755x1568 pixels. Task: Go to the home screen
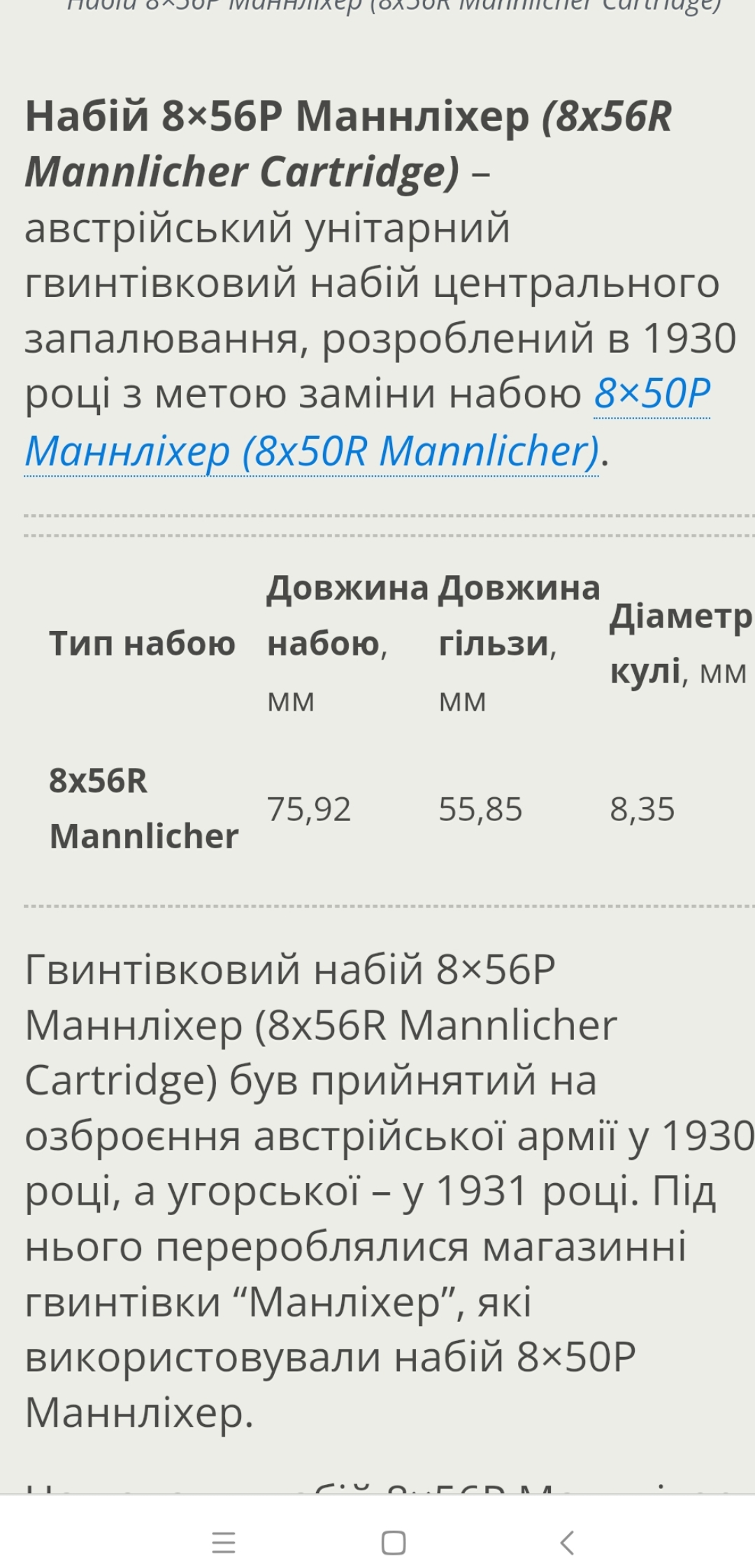tap(394, 1542)
